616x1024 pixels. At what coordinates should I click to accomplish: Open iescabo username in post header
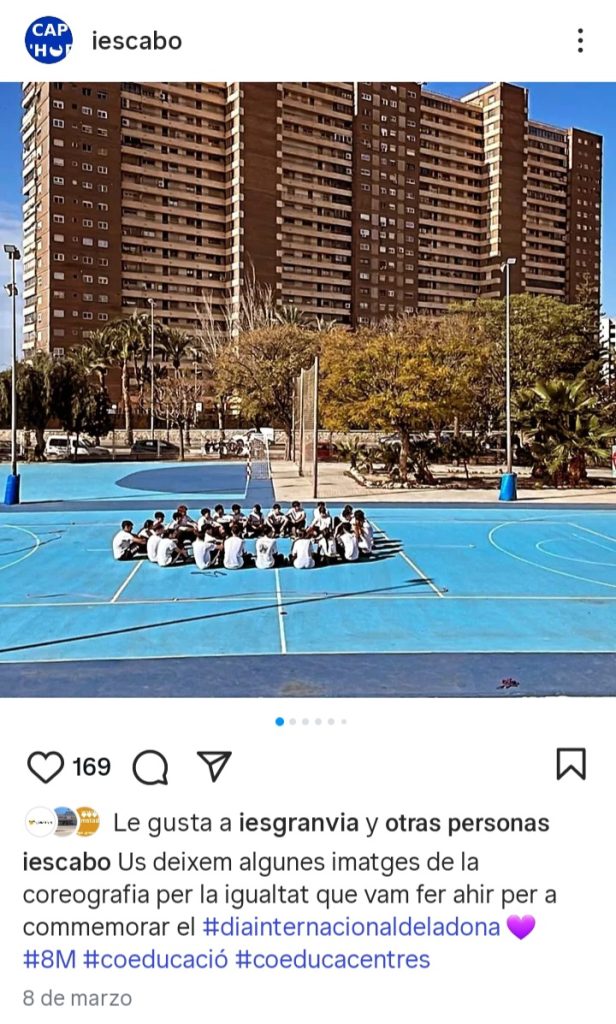pyautogui.click(x=137, y=41)
